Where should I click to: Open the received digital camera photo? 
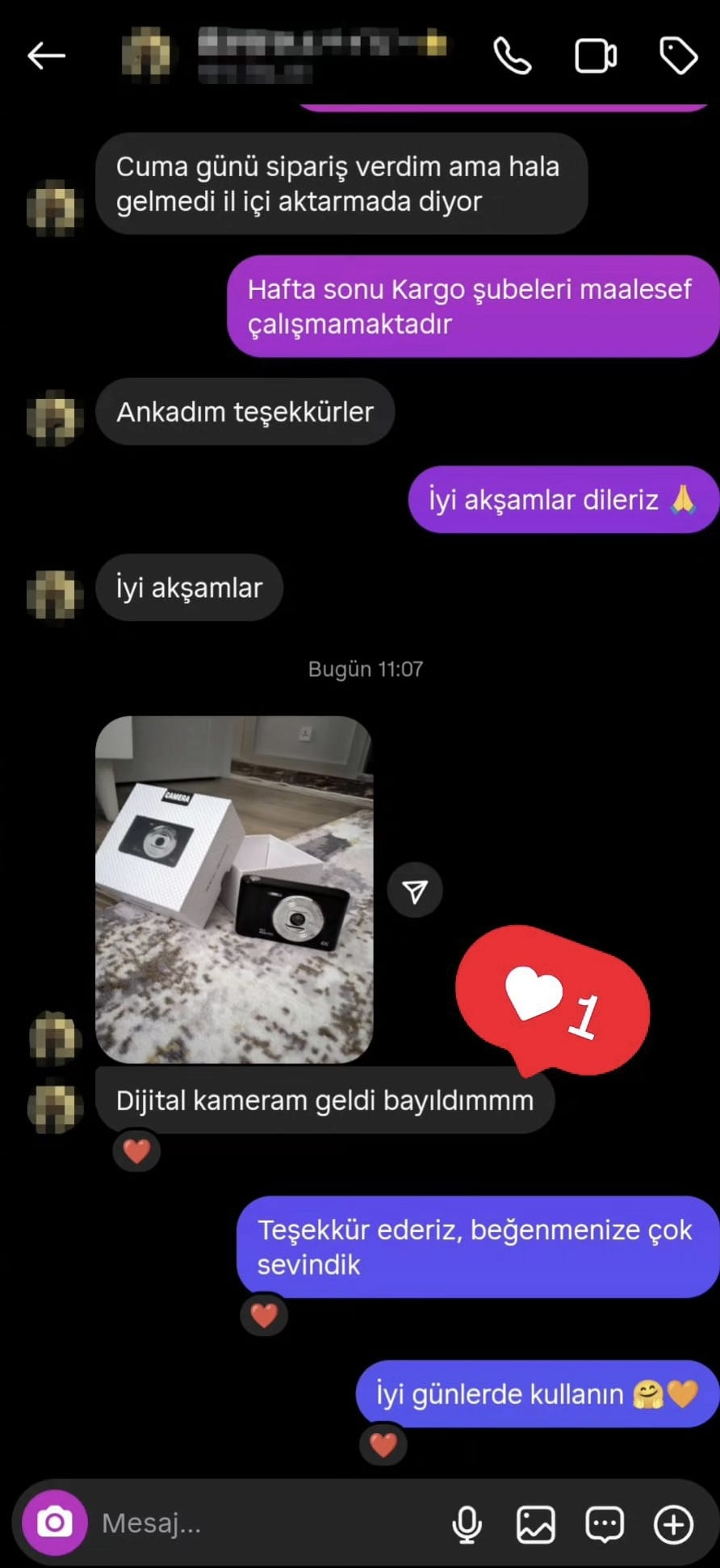234,889
